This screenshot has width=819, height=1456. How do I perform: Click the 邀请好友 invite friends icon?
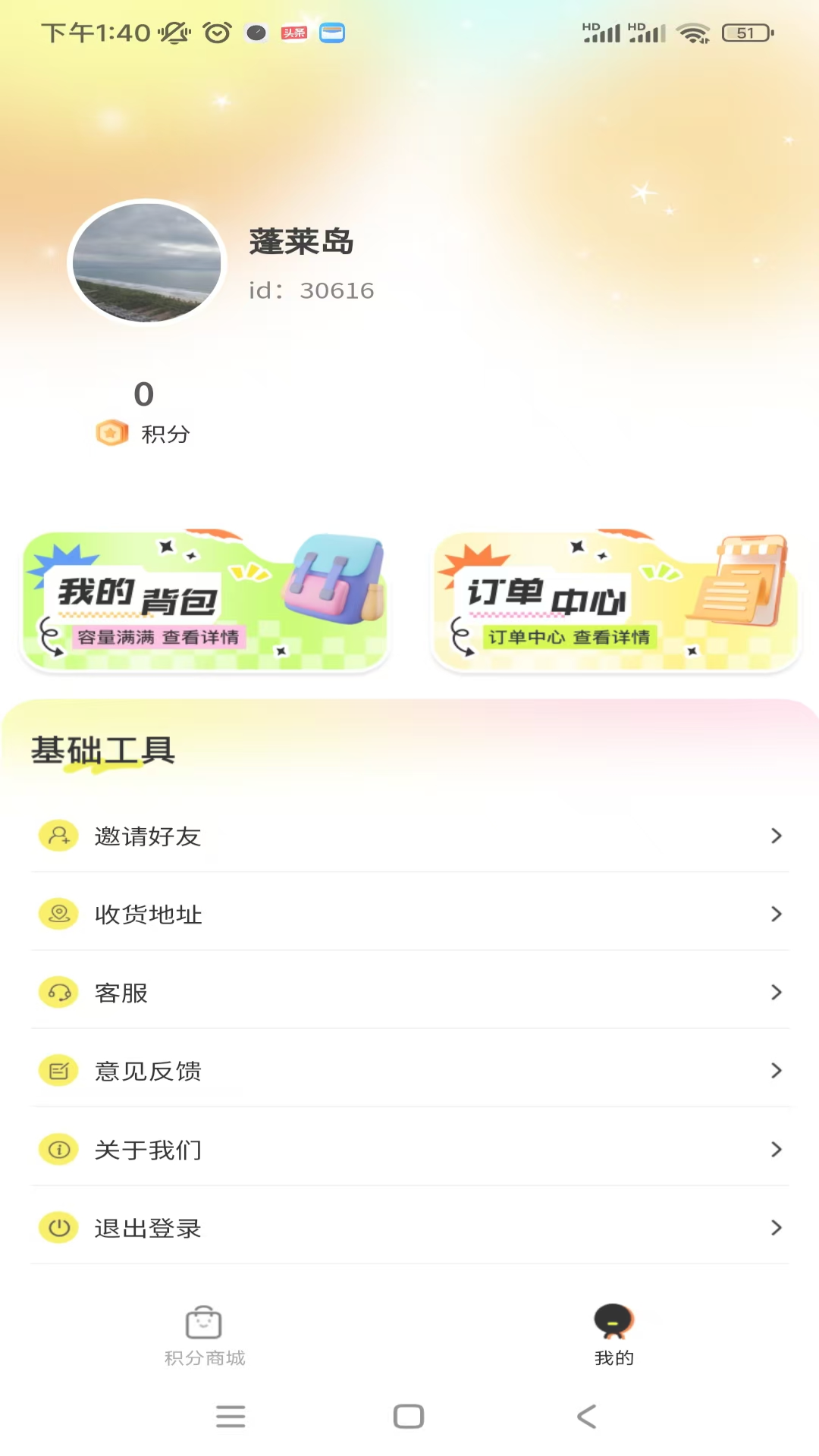[x=58, y=836]
